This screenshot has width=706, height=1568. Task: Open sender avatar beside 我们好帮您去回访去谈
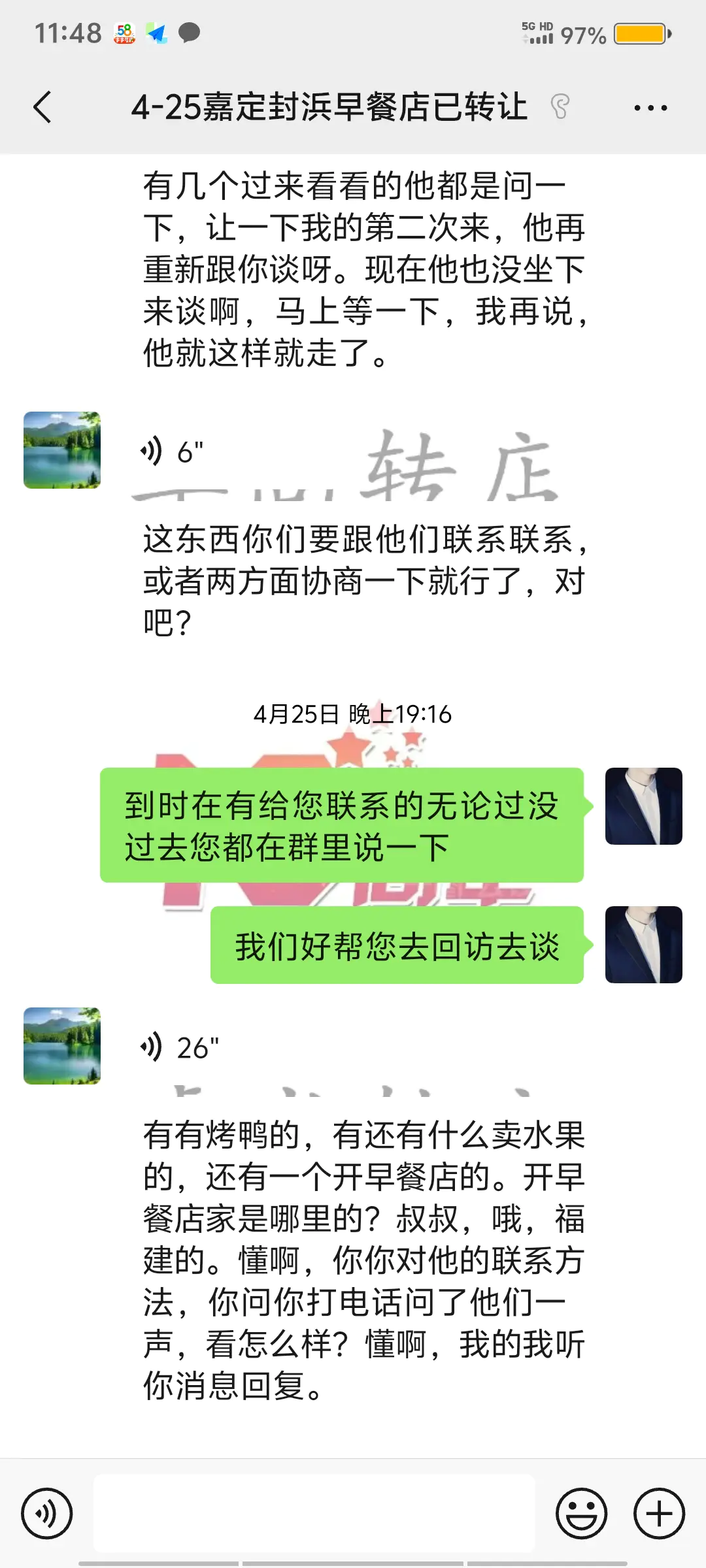(643, 945)
